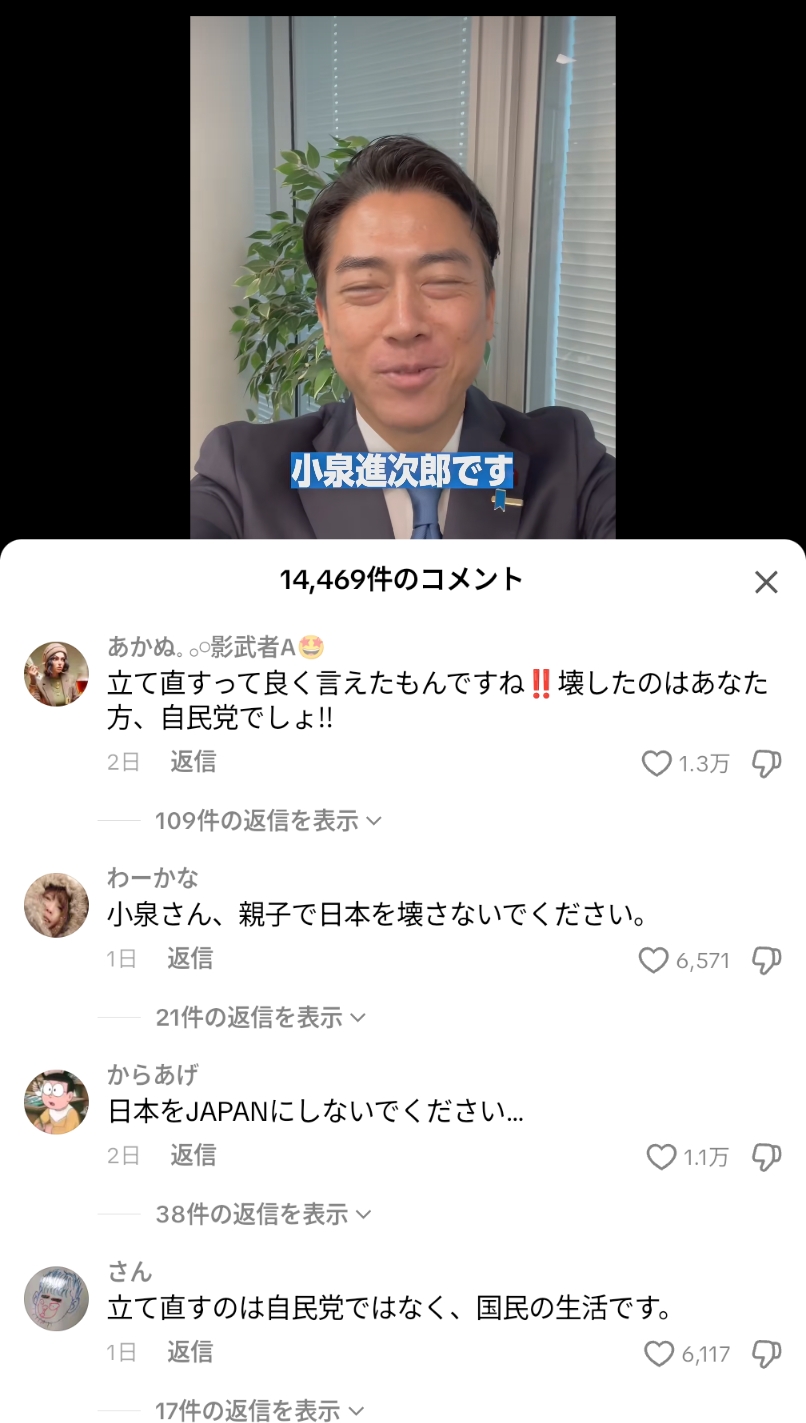The width and height of the screenshot is (806, 1423).
Task: Like わーかな's comment
Action: pos(653,961)
